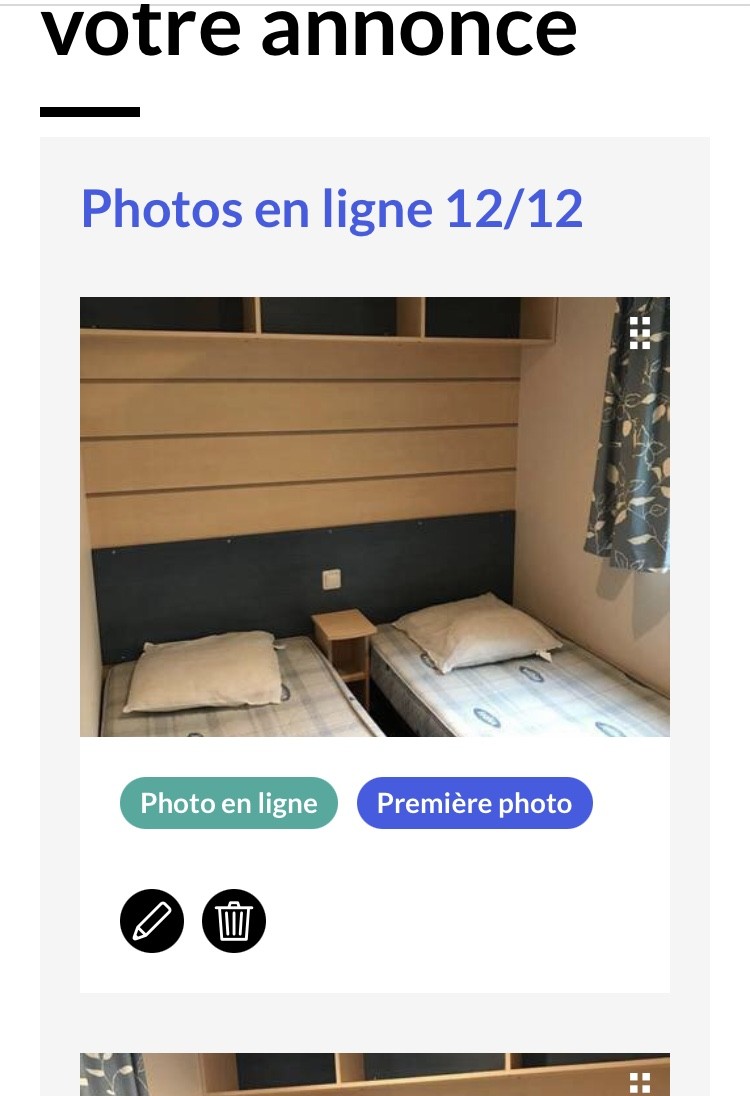Tap the "Photo en ligne" chip
This screenshot has height=1096, width=750.
click(x=229, y=803)
